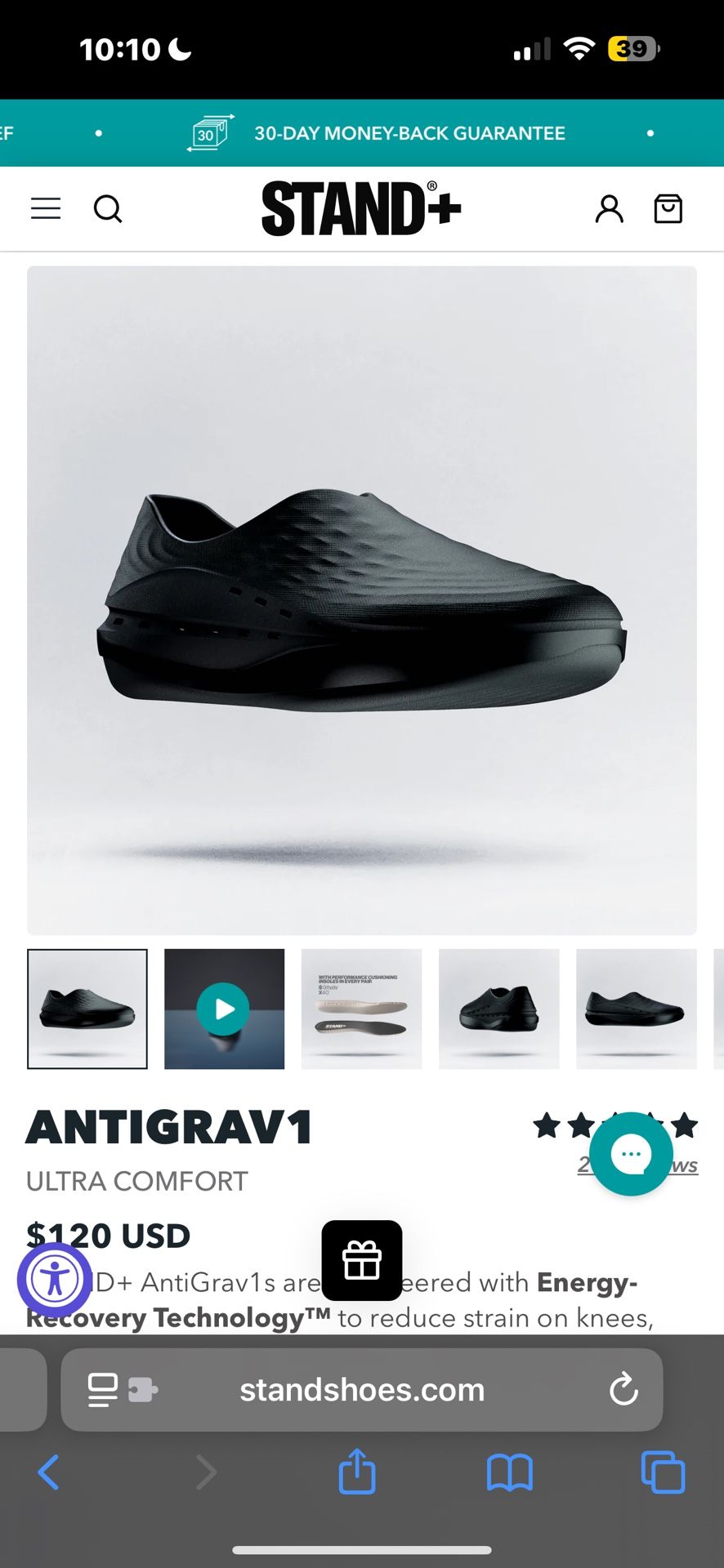The height and width of the screenshot is (1568, 724).
Task: Go back to the previous page
Action: (49, 1472)
